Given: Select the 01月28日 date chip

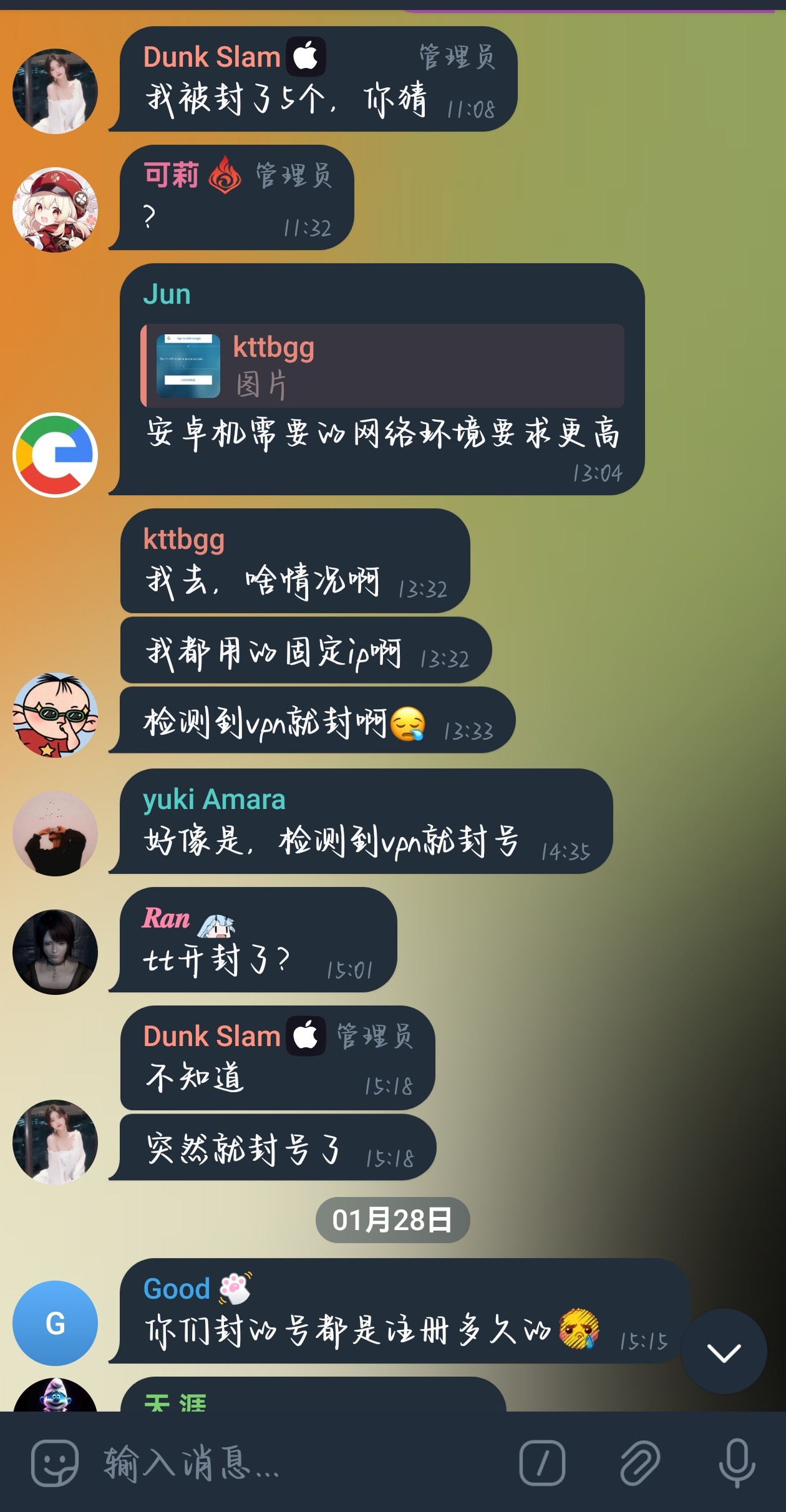Looking at the screenshot, I should 392,1220.
